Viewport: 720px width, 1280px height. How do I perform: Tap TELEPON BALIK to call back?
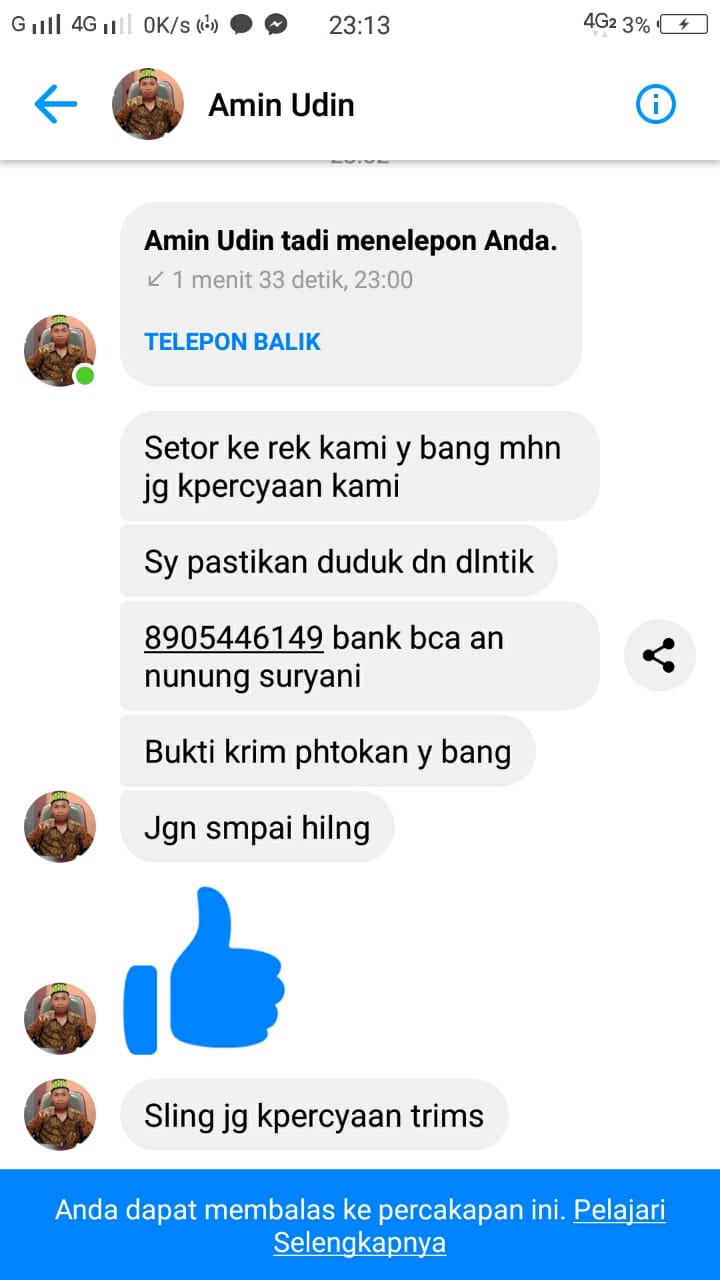pos(232,342)
